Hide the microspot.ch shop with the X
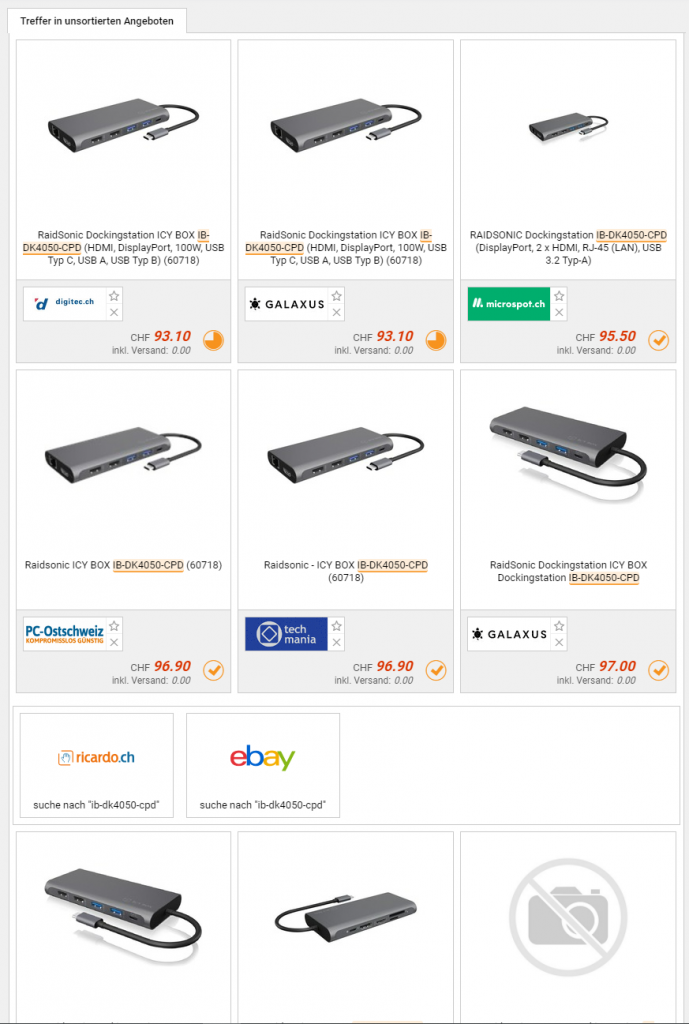The image size is (689, 1024). click(x=559, y=312)
